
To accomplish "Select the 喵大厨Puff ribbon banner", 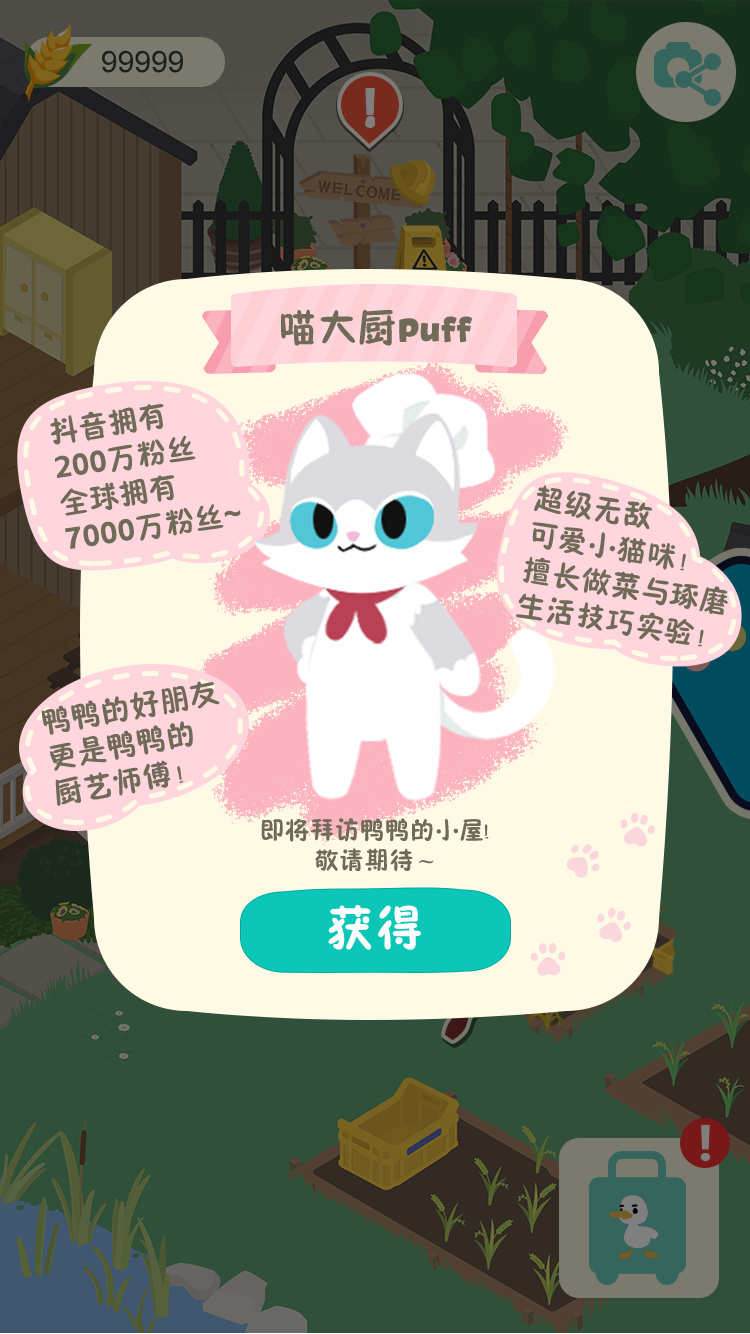I will (377, 325).
